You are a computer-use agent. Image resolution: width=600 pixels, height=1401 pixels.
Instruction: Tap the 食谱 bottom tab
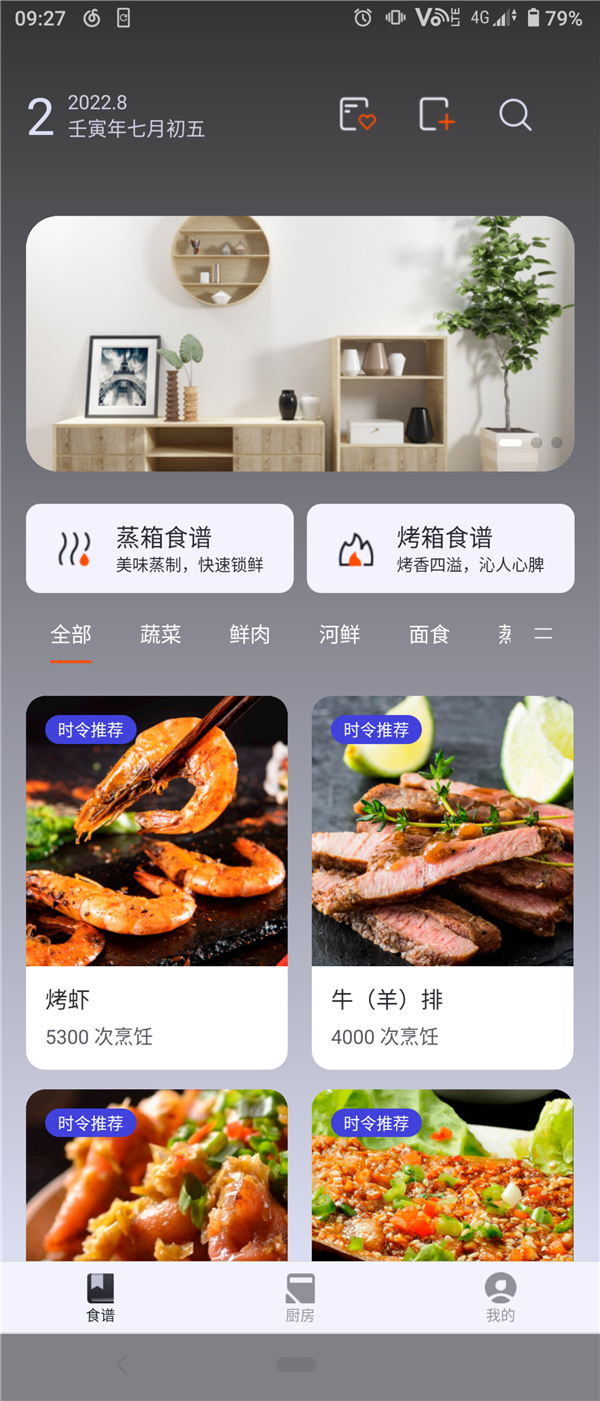pyautogui.click(x=100, y=1297)
